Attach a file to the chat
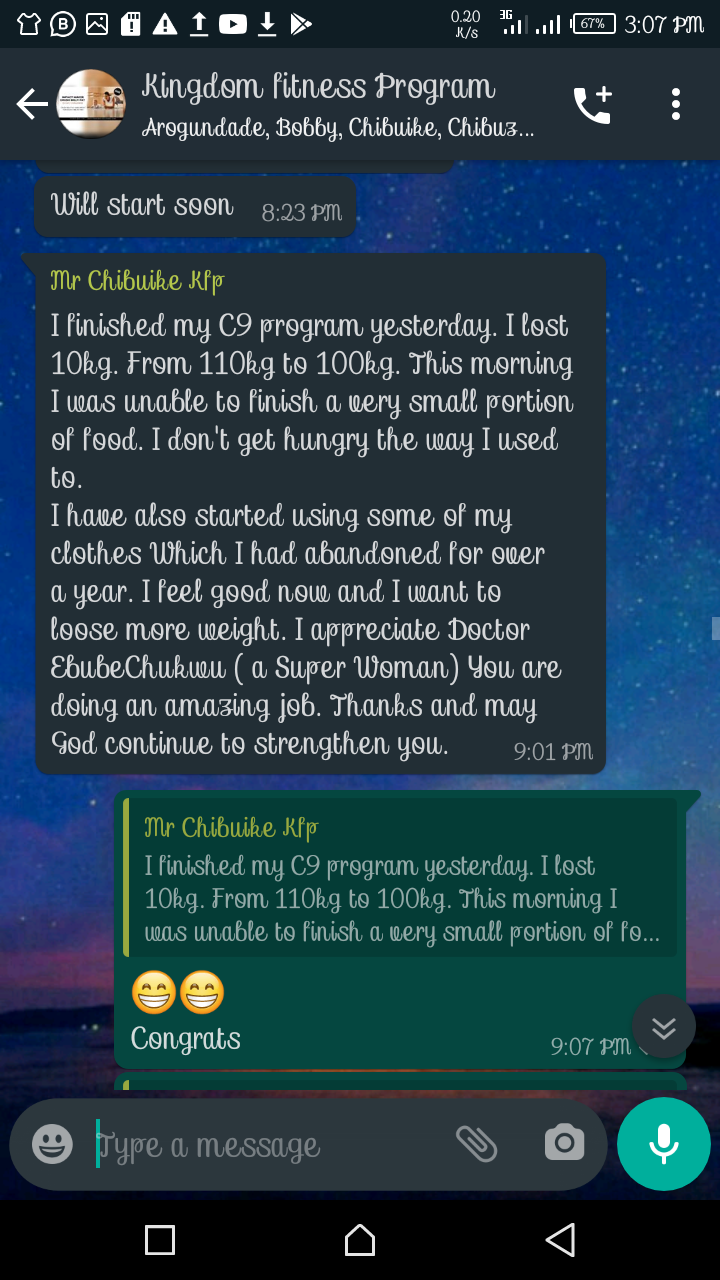This screenshot has height=1280, width=720. point(476,1144)
